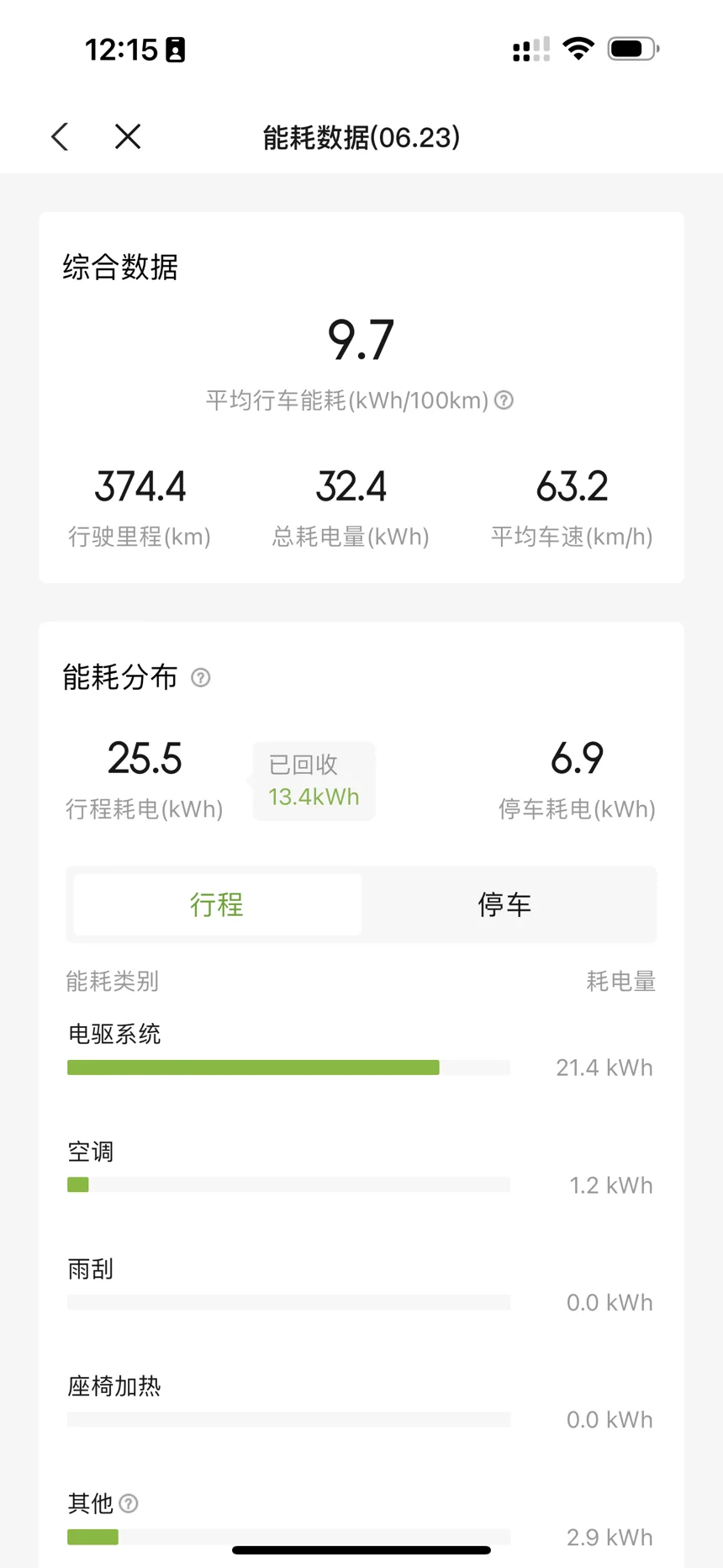This screenshot has height=1568, width=723.
Task: Select the 行程 tab
Action: 217,904
